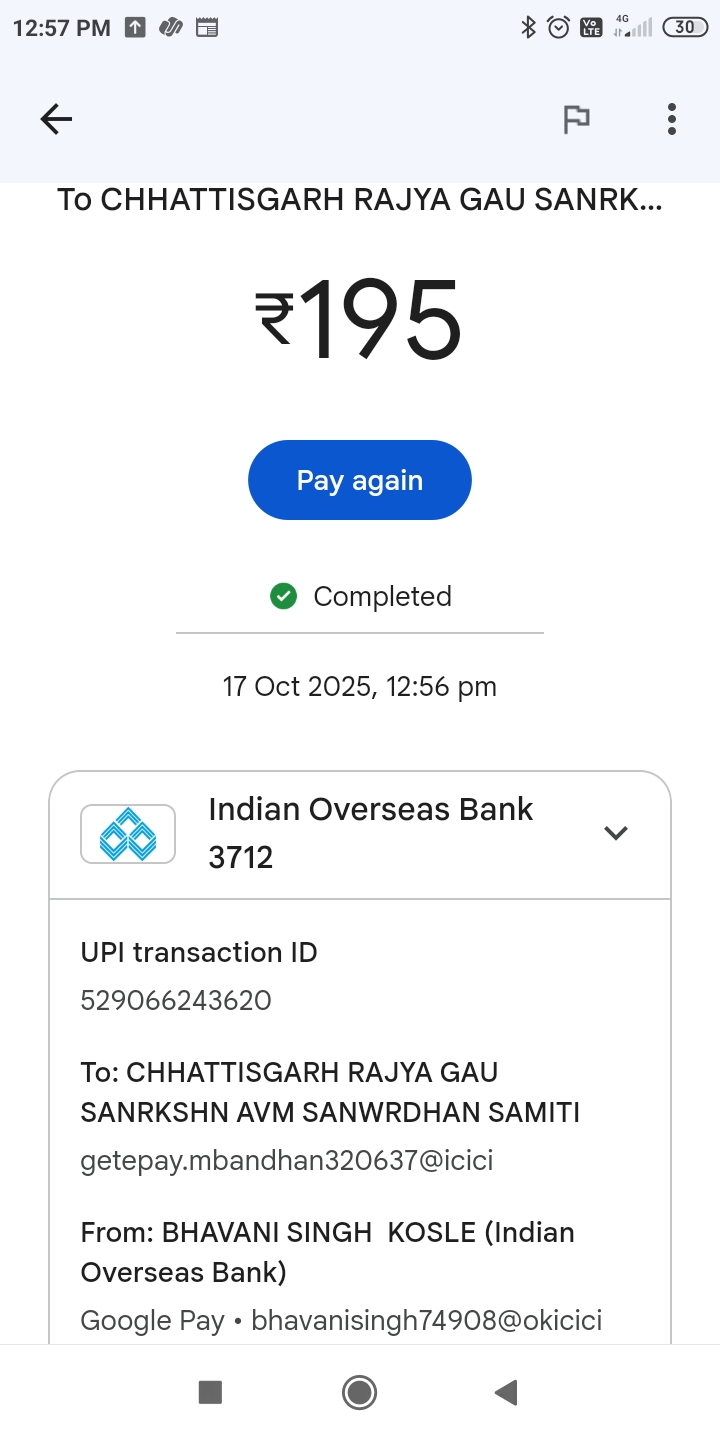Tap the Pay again button

click(359, 480)
